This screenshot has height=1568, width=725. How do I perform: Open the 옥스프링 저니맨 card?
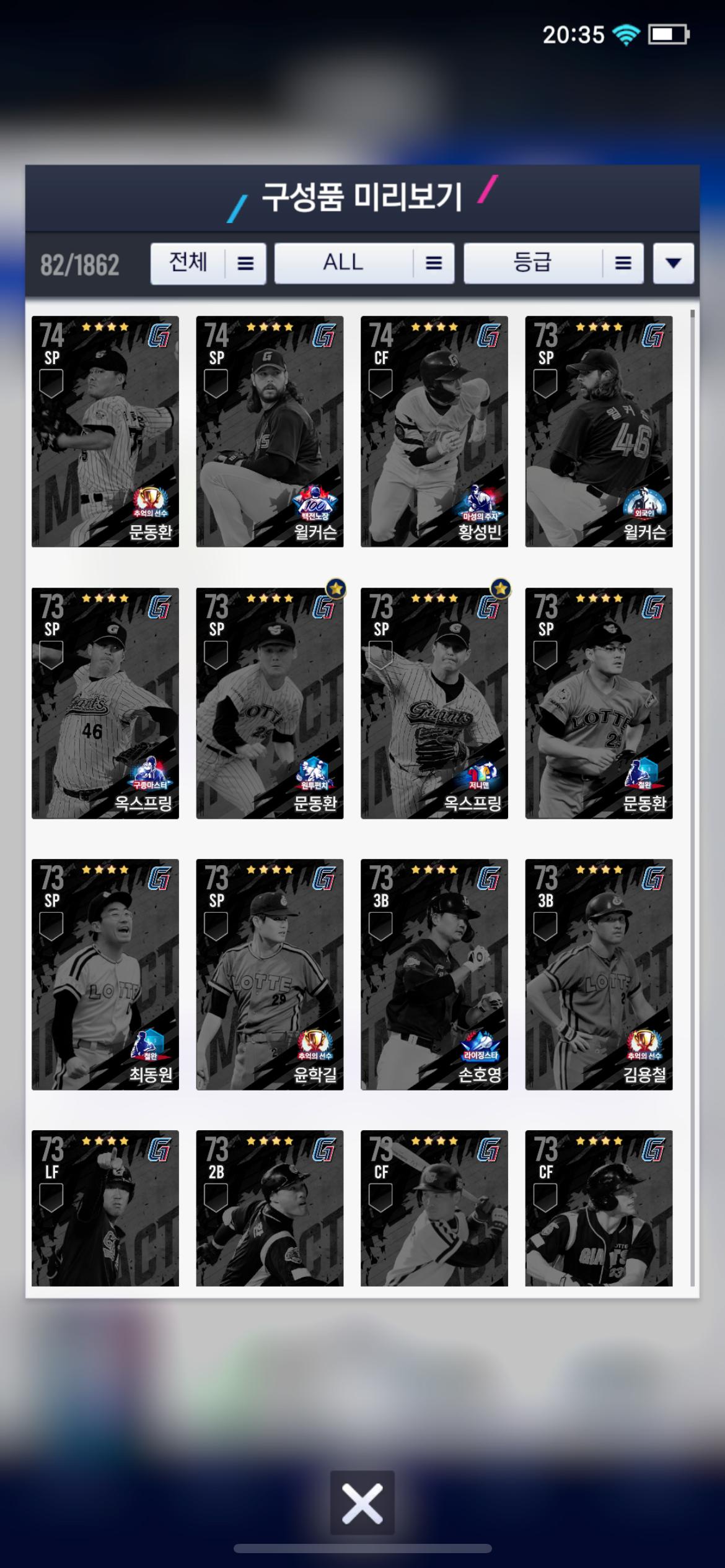434,703
